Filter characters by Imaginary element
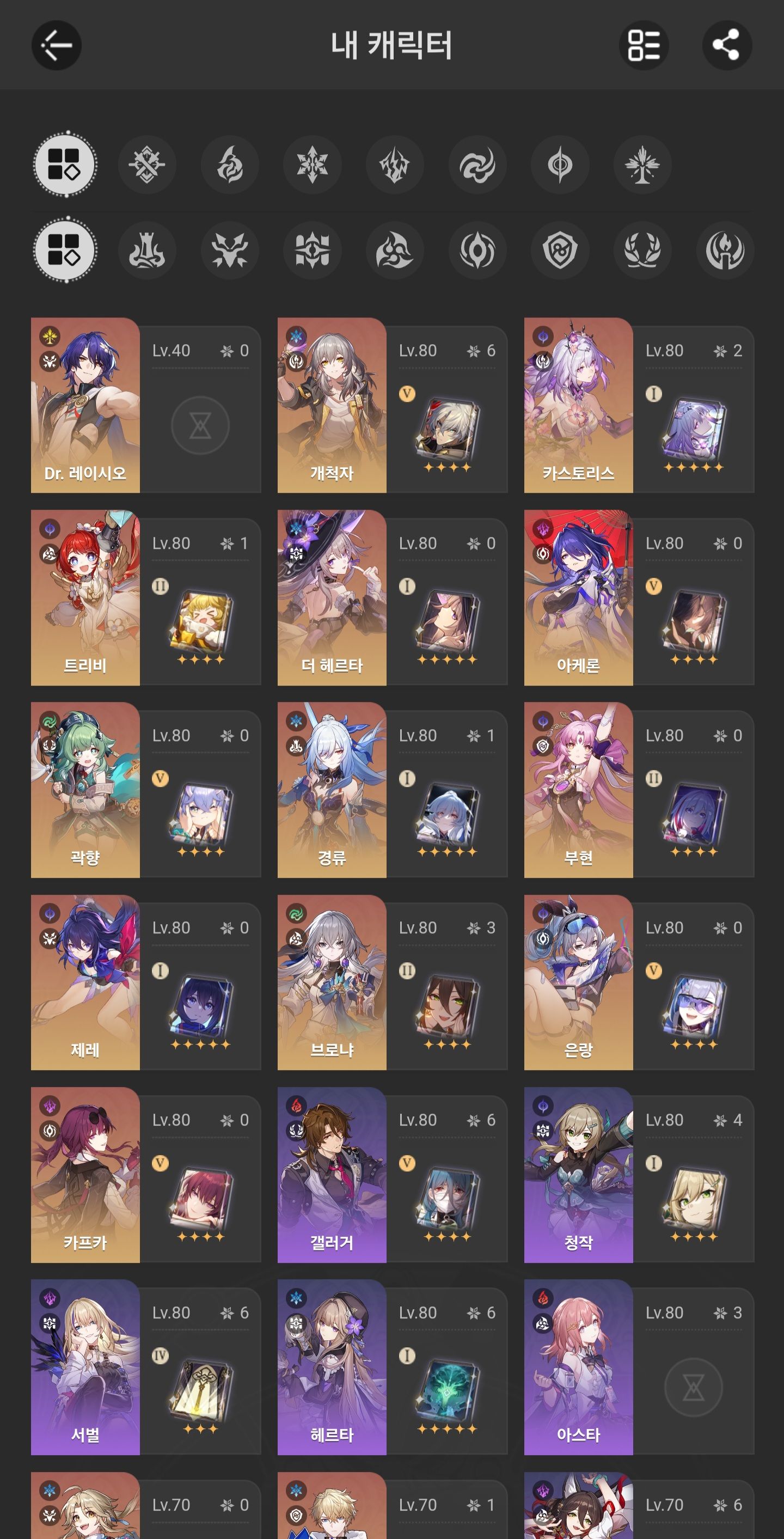784x1539 pixels. point(642,165)
